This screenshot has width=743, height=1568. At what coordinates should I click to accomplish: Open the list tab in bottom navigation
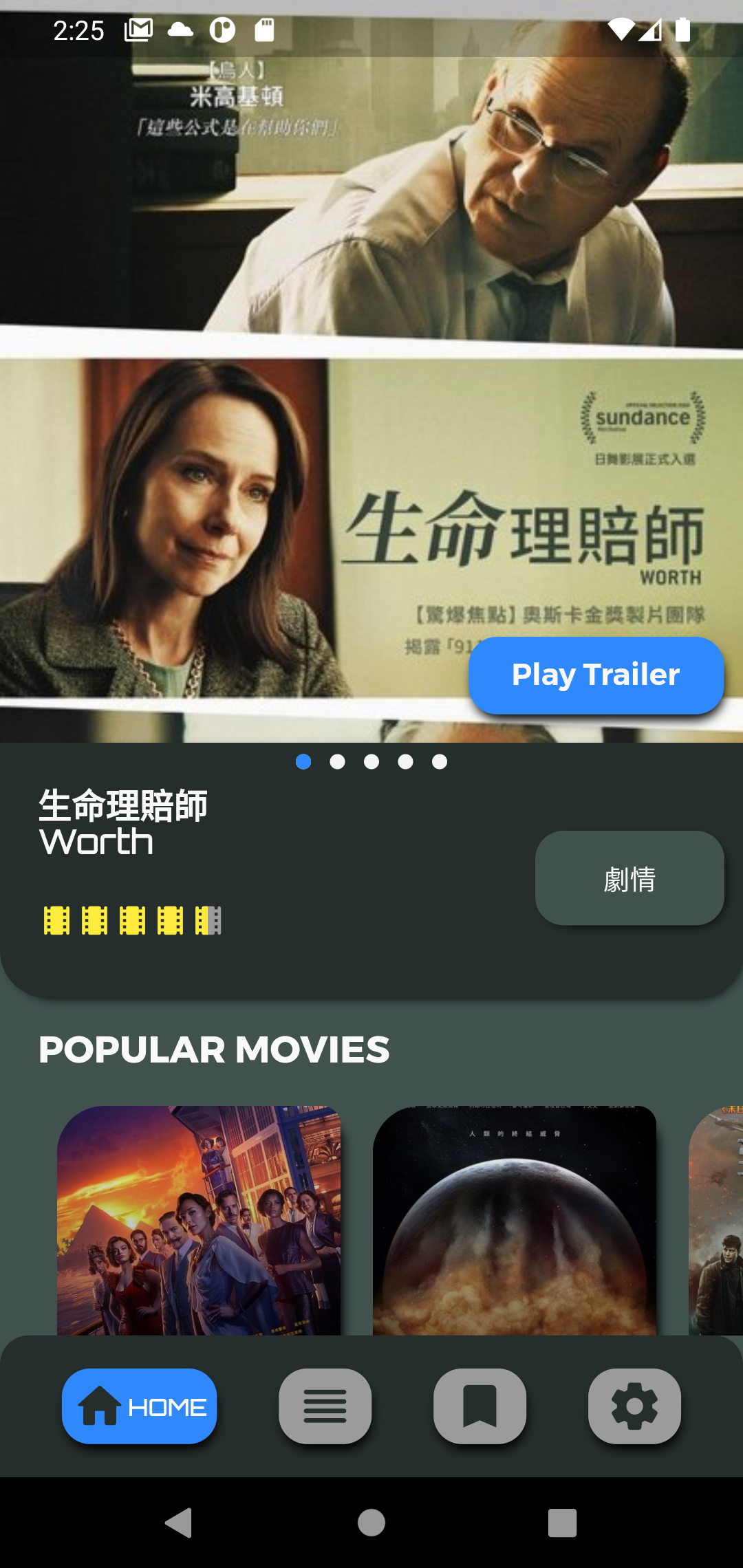(325, 1406)
